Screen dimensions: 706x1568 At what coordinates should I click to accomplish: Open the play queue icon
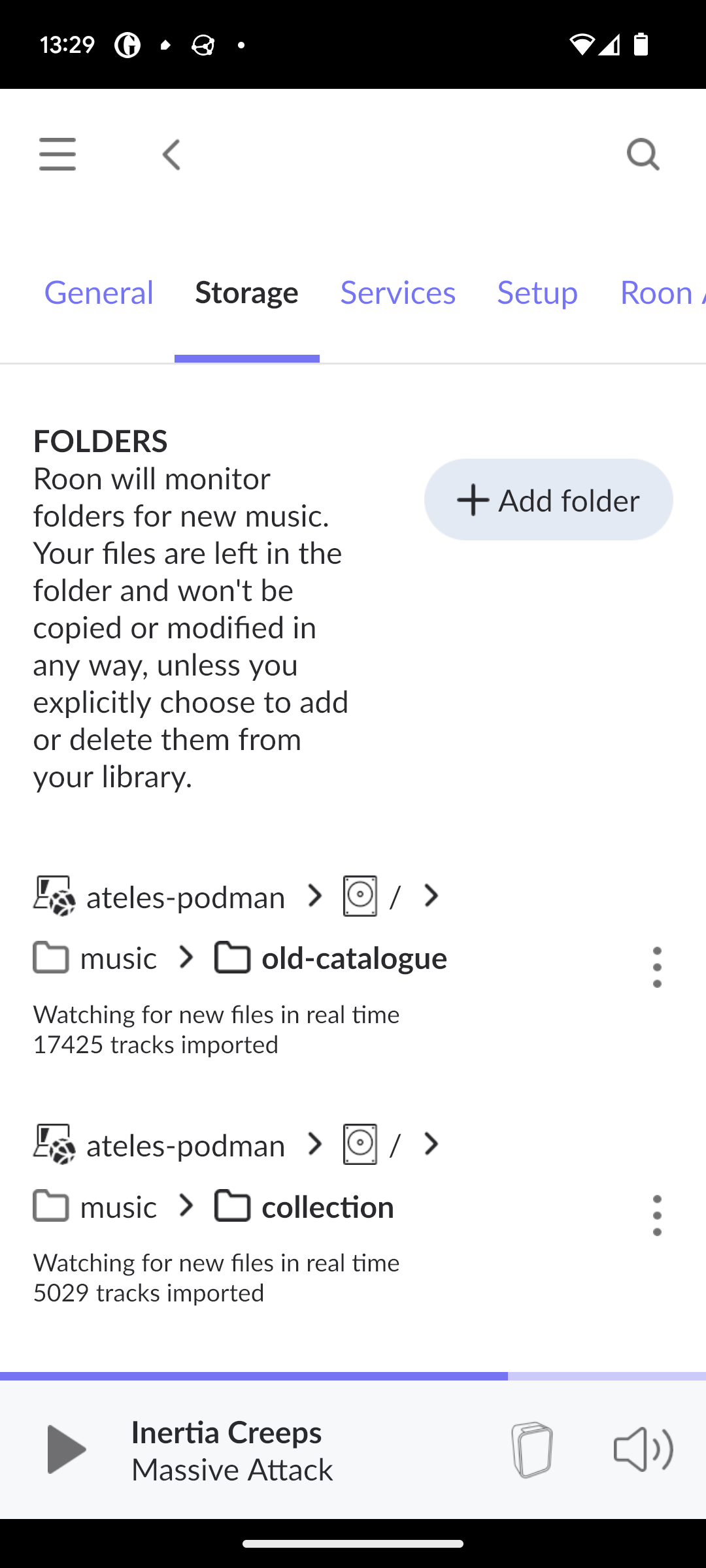pos(532,1449)
